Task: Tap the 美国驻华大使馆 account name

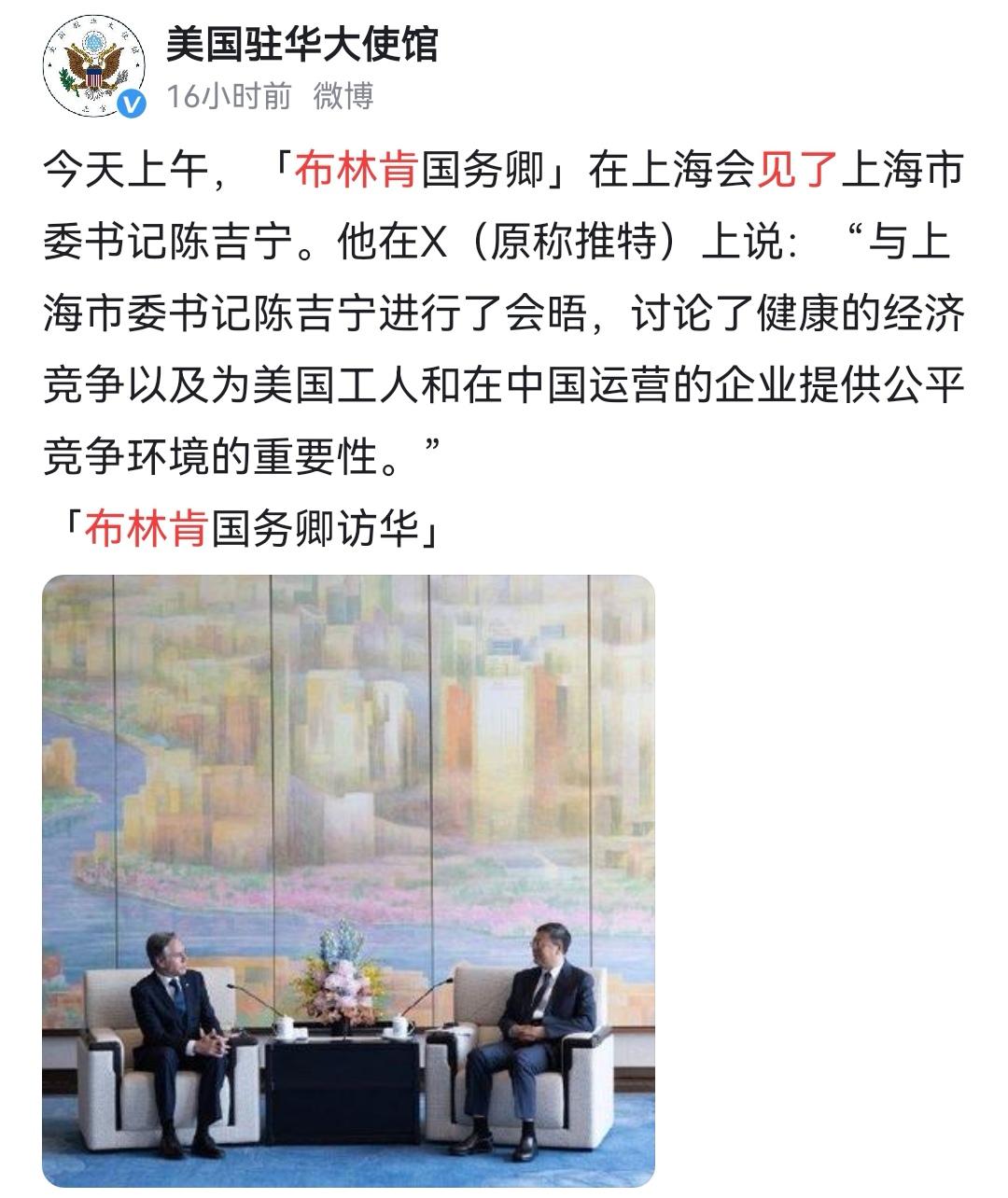Action: click(301, 45)
